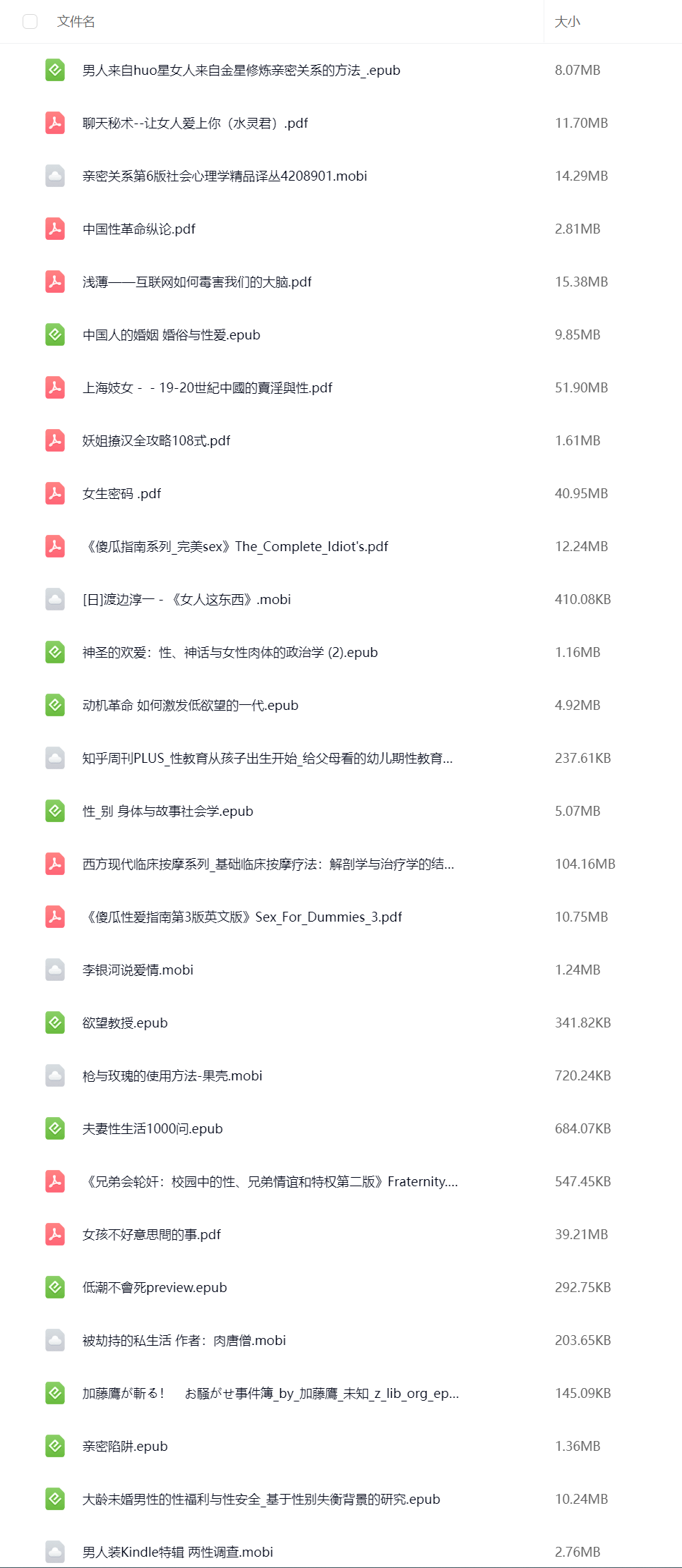
Task: Open 亲密陷阱.epub
Action: (x=125, y=1447)
